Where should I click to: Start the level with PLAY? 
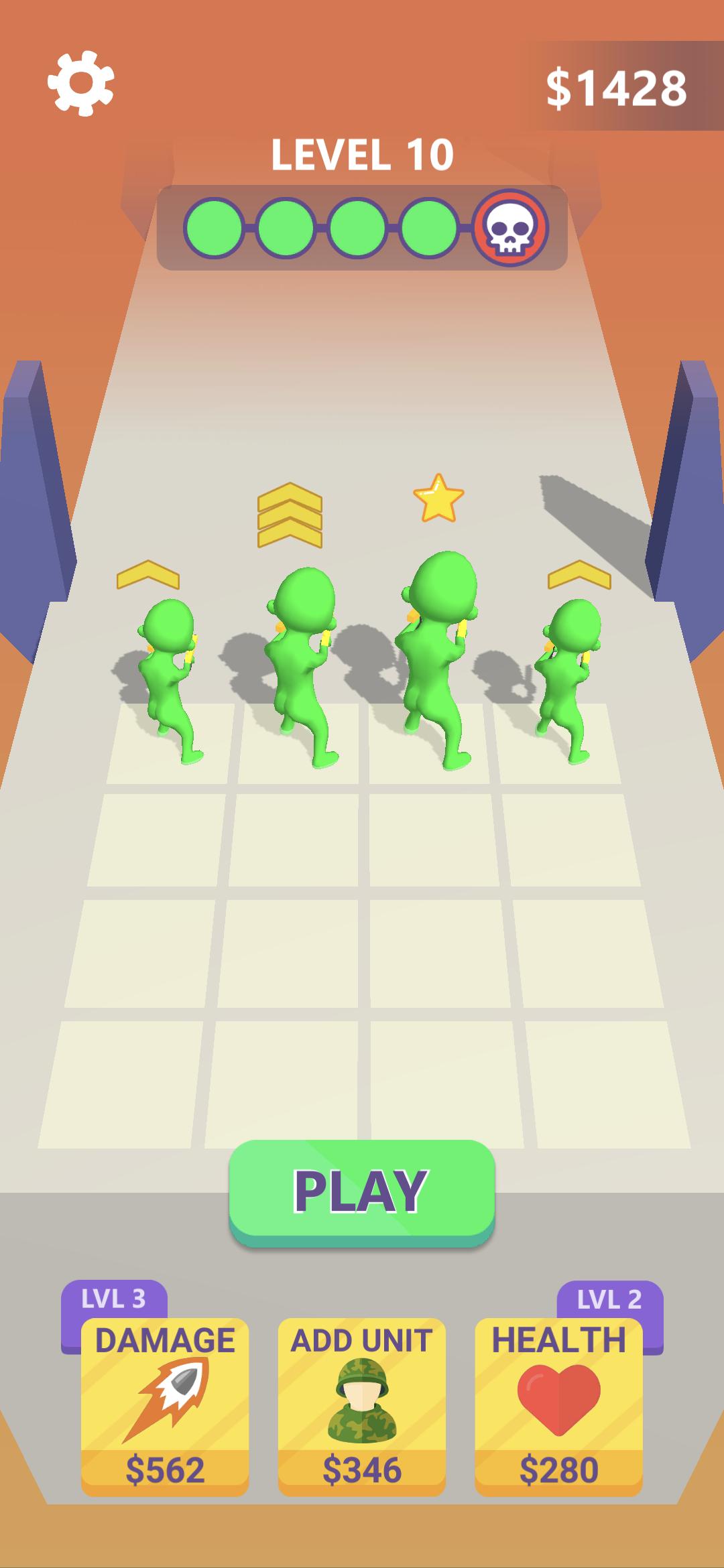(x=361, y=1191)
